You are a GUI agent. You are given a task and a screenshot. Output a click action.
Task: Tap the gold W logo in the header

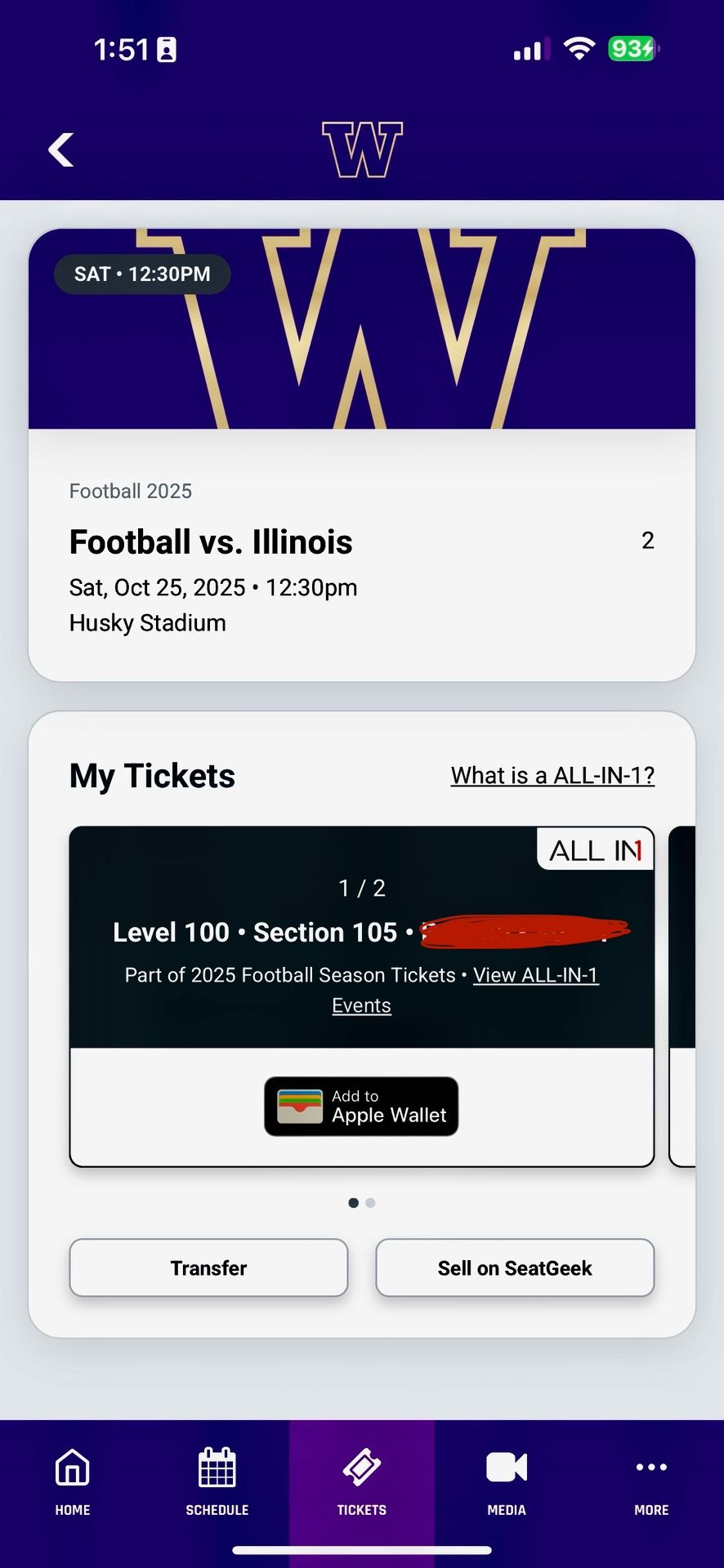(362, 150)
